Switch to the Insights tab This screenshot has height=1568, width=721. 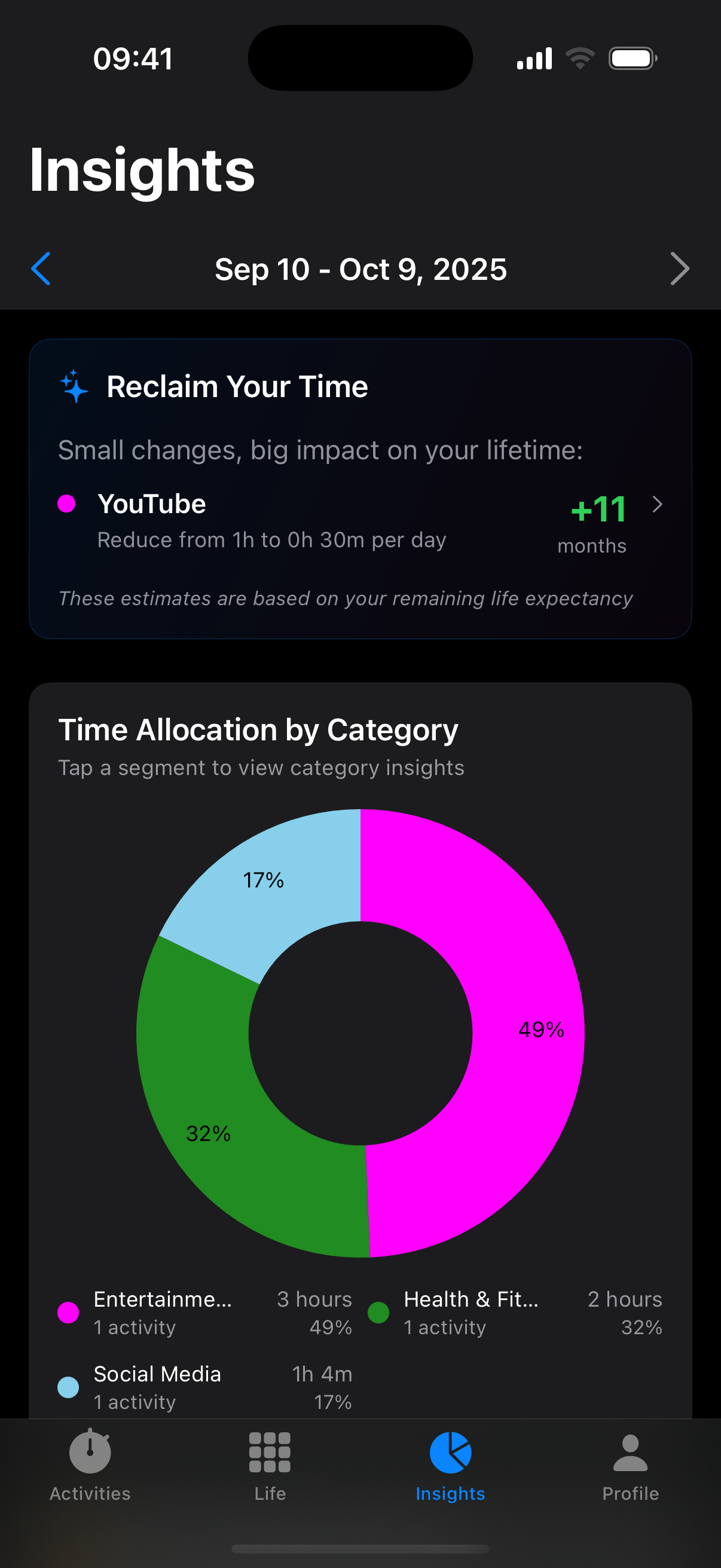[x=450, y=1473]
